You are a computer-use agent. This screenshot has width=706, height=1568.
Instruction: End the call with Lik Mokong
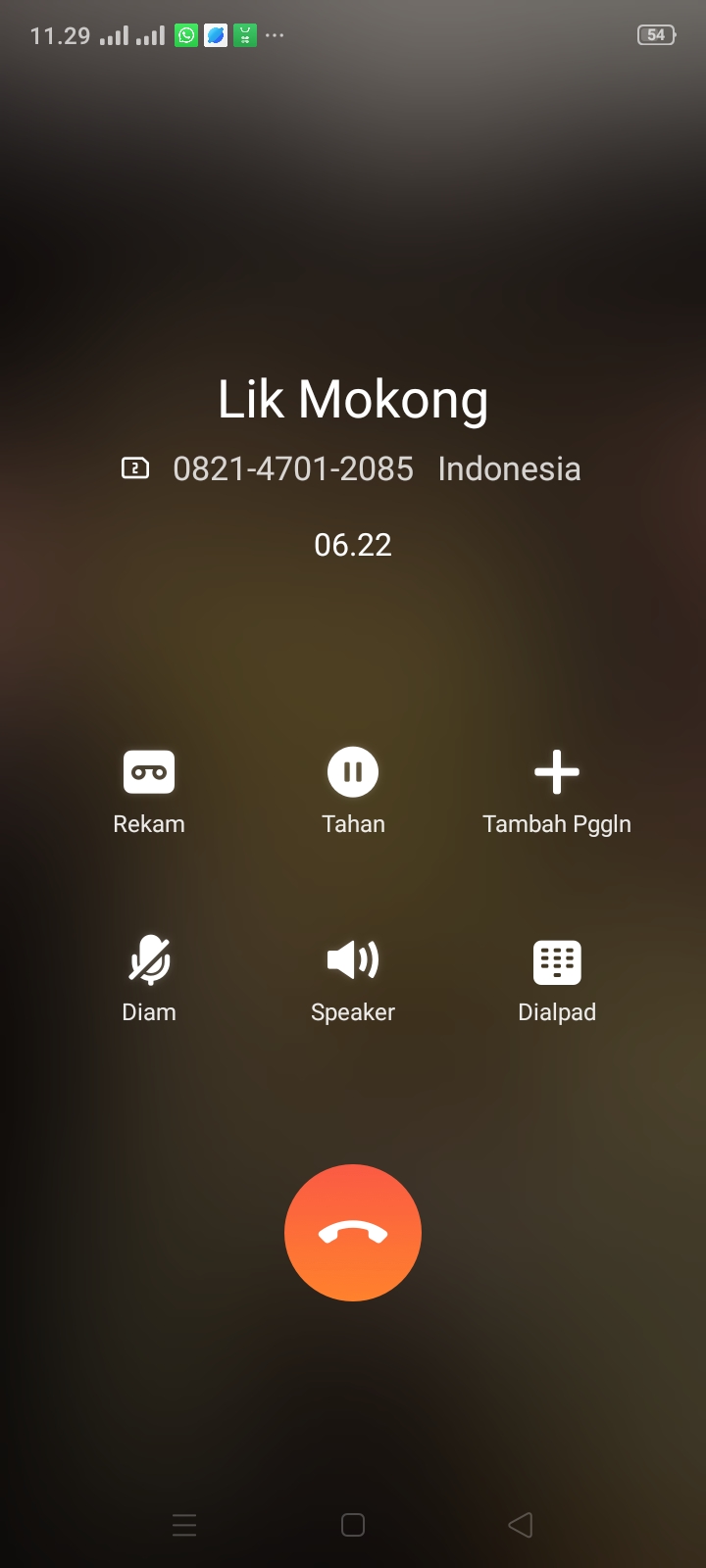pyautogui.click(x=353, y=1233)
